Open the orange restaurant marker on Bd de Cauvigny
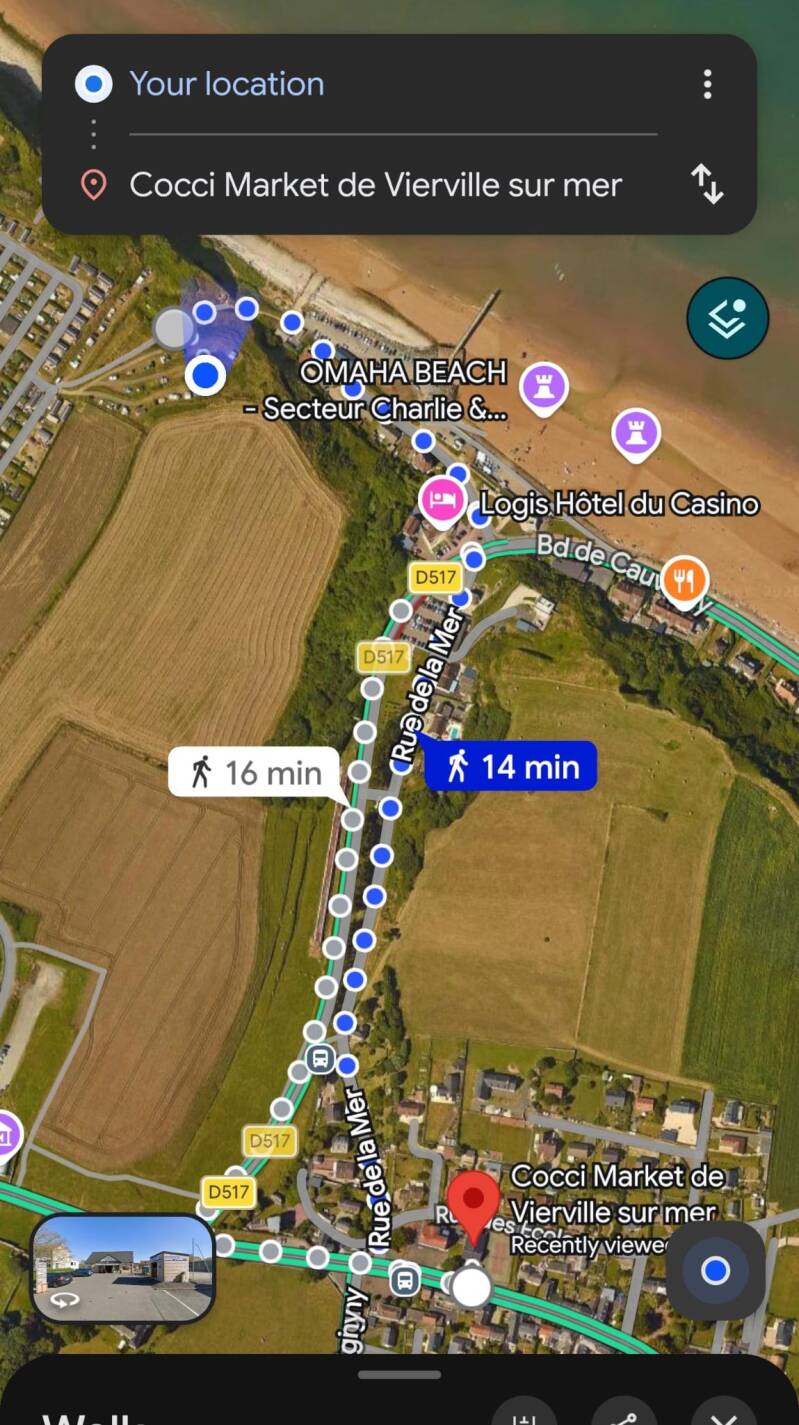 [x=684, y=580]
